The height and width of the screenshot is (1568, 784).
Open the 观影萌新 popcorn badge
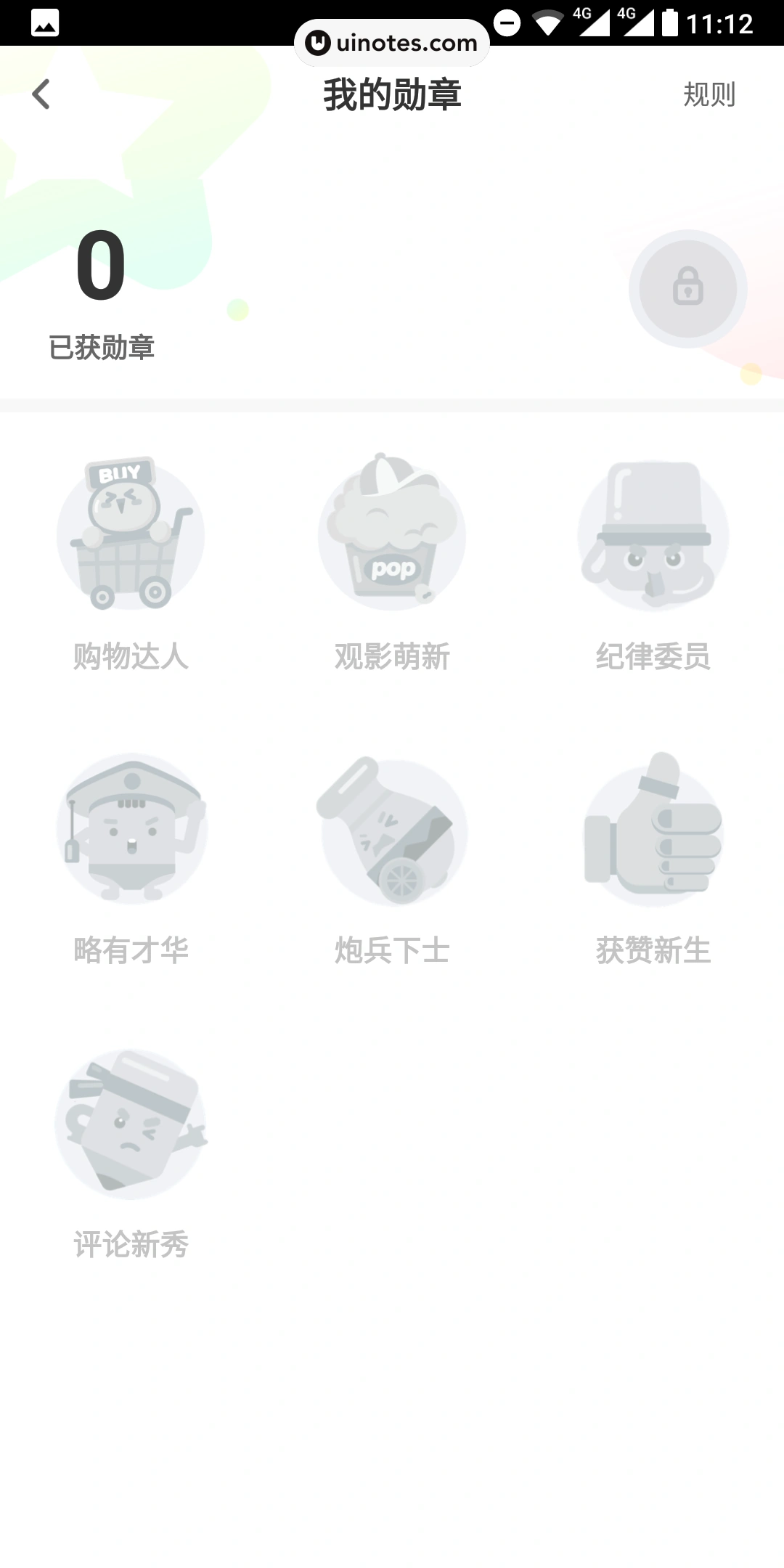392,535
